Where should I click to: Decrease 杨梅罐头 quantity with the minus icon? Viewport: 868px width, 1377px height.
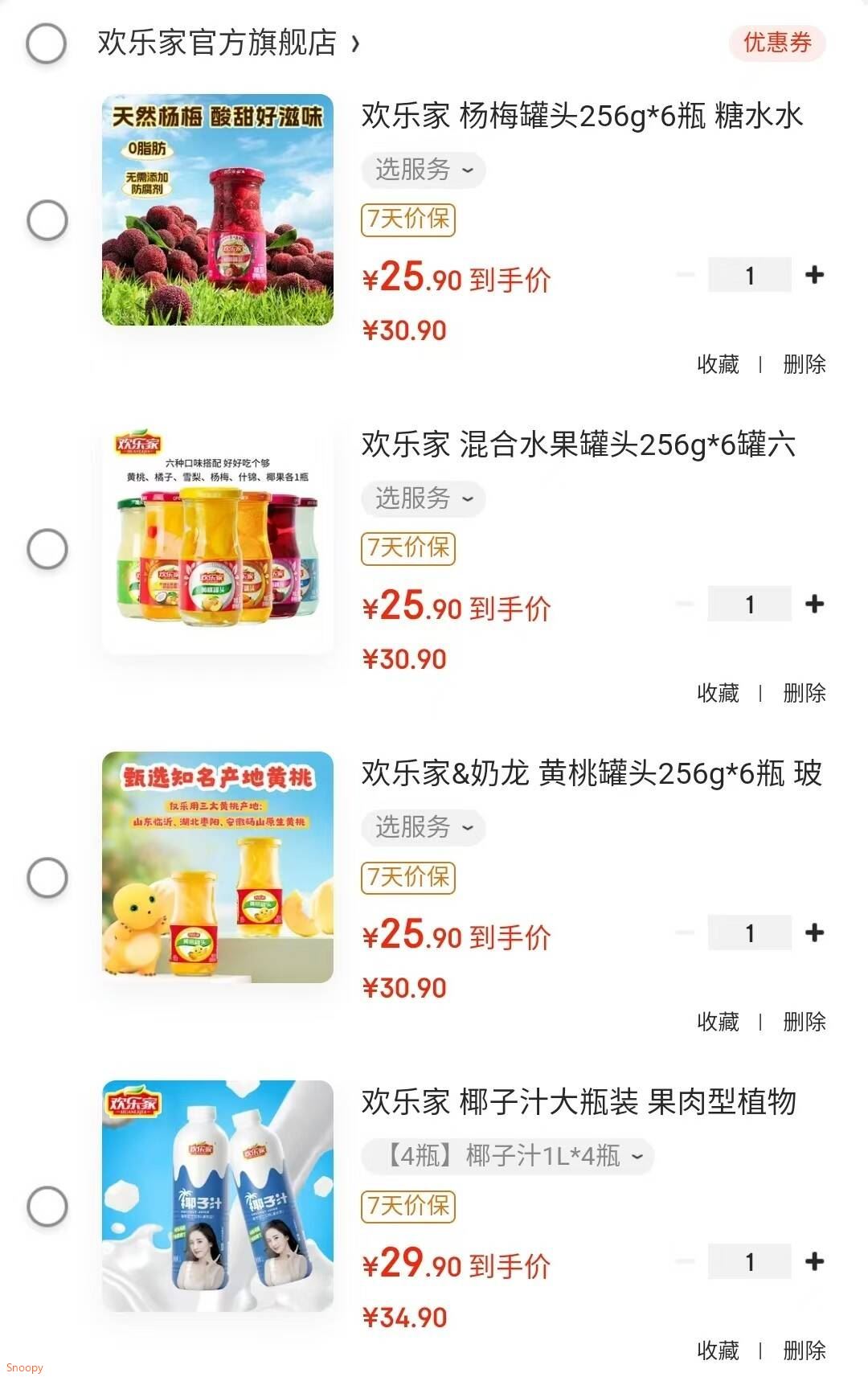pyautogui.click(x=684, y=274)
